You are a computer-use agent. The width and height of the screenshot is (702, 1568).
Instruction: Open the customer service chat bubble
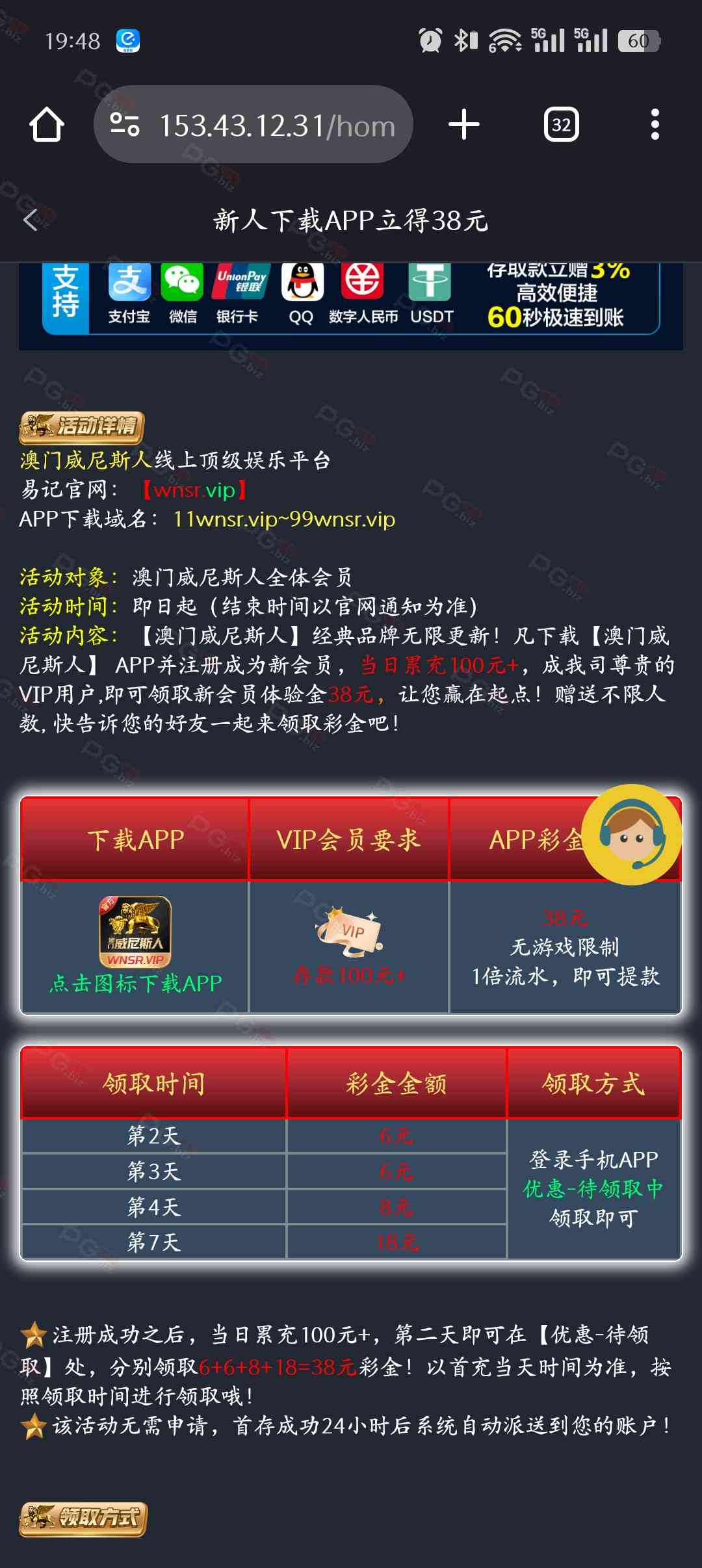pyautogui.click(x=631, y=835)
